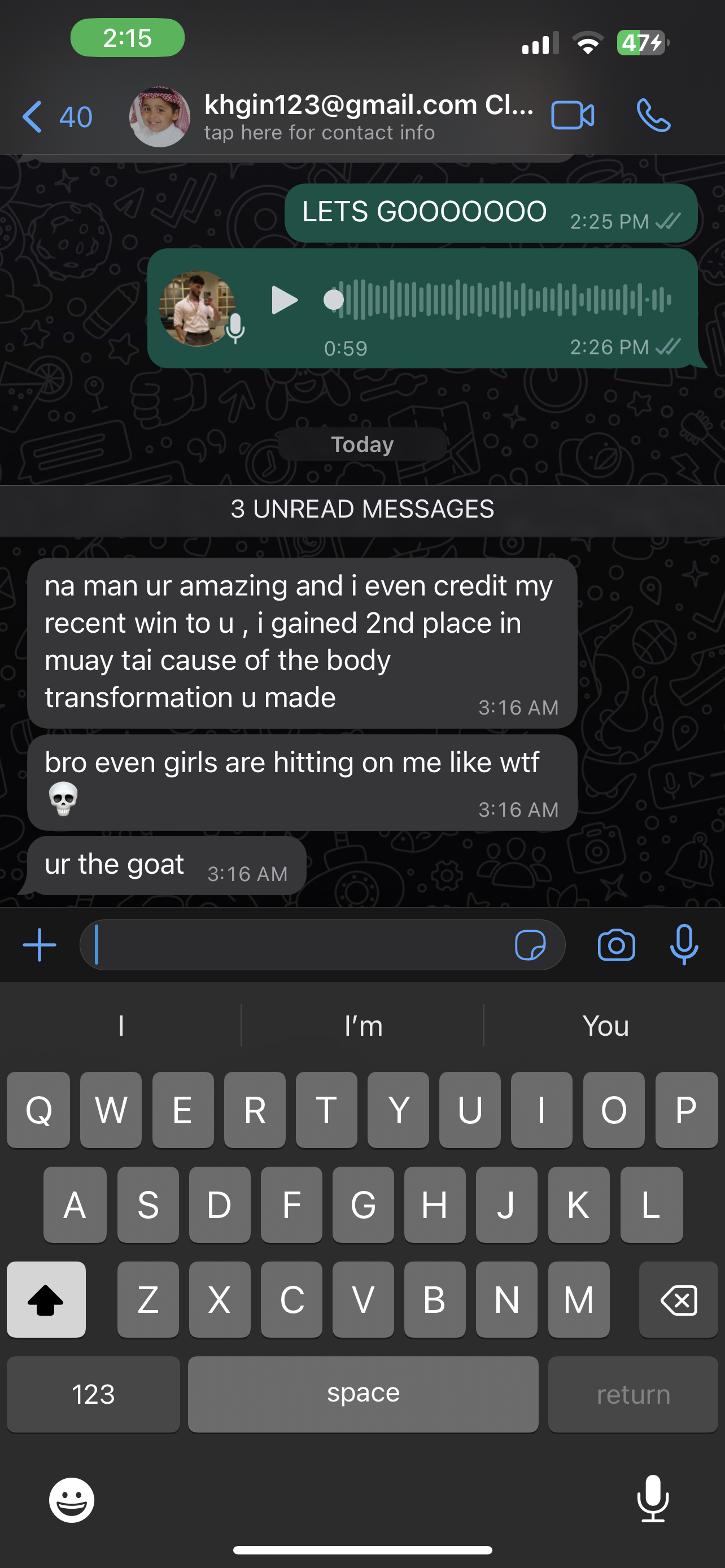The image size is (725, 1568).
Task: Tap the backspace key
Action: (678, 1299)
